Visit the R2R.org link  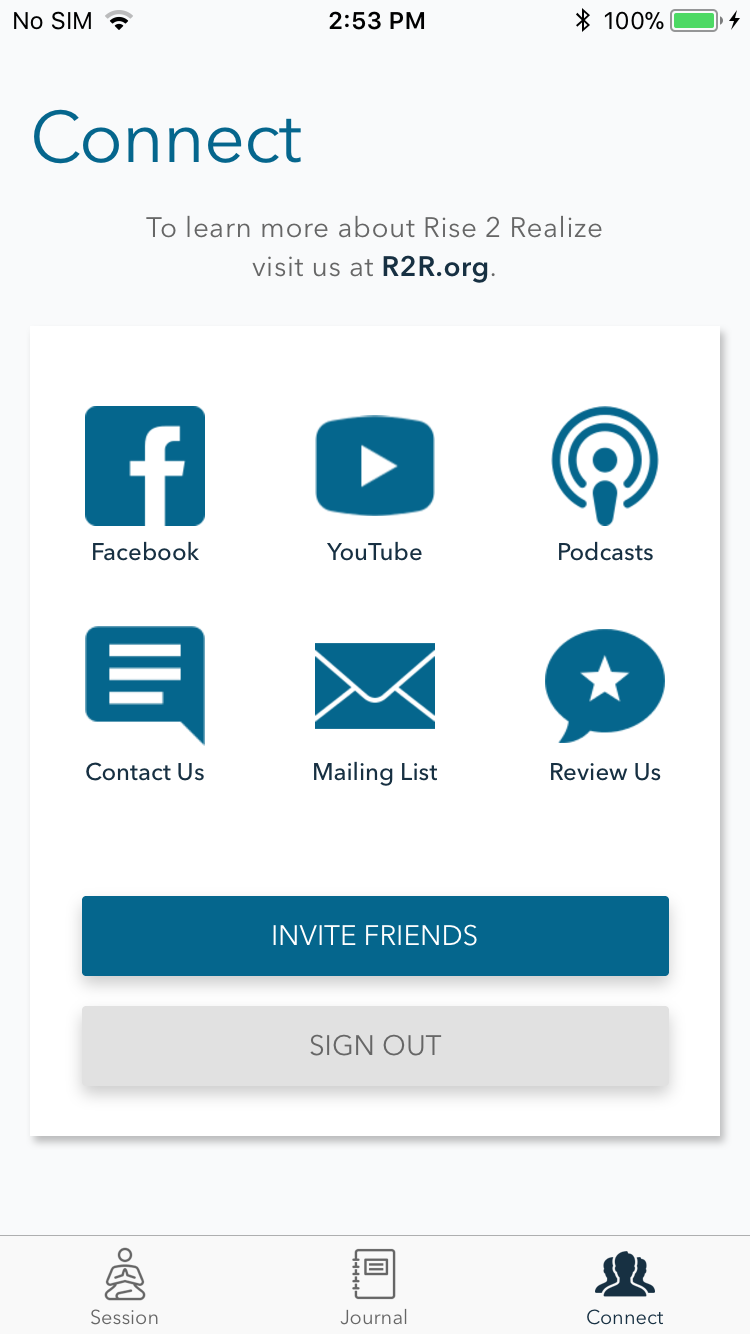(435, 268)
